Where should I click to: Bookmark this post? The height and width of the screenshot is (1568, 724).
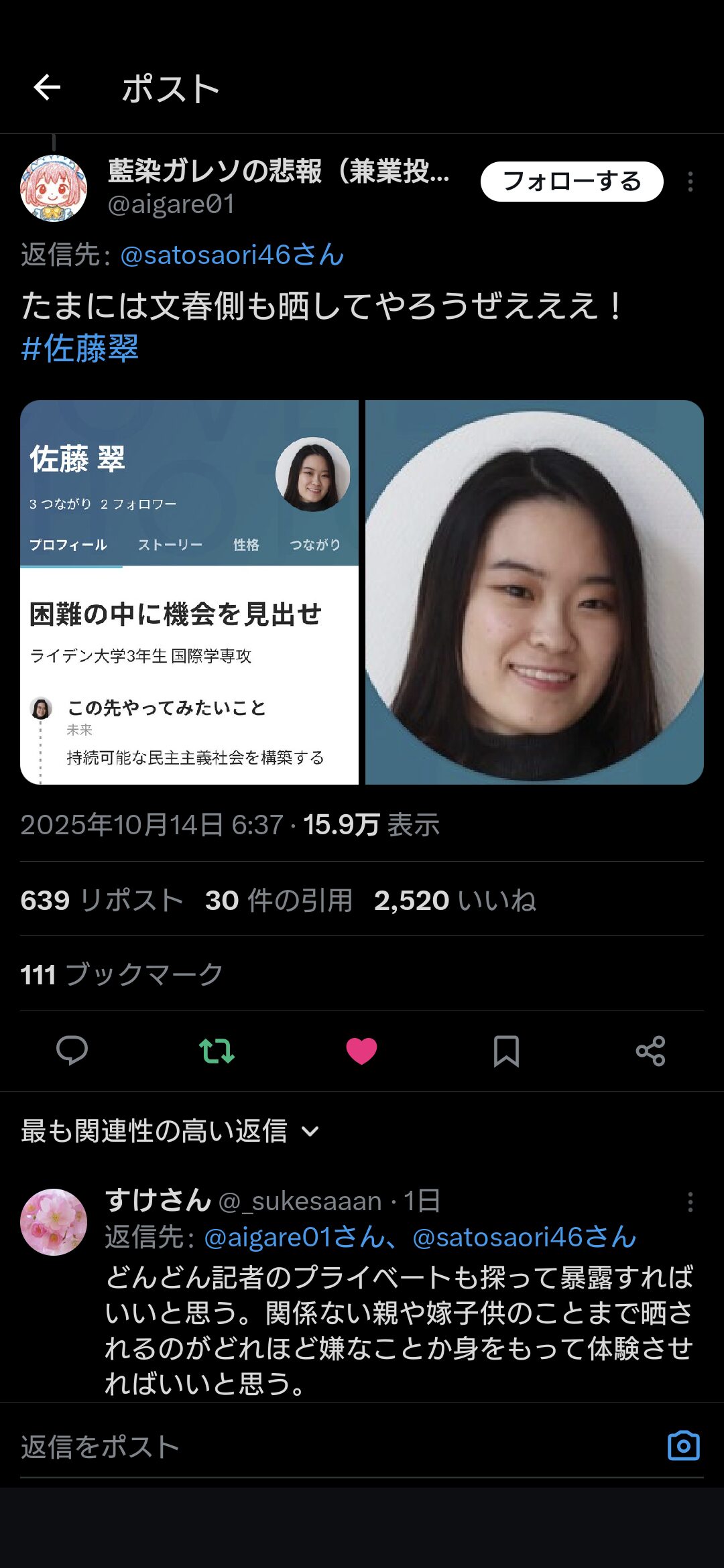[506, 1051]
